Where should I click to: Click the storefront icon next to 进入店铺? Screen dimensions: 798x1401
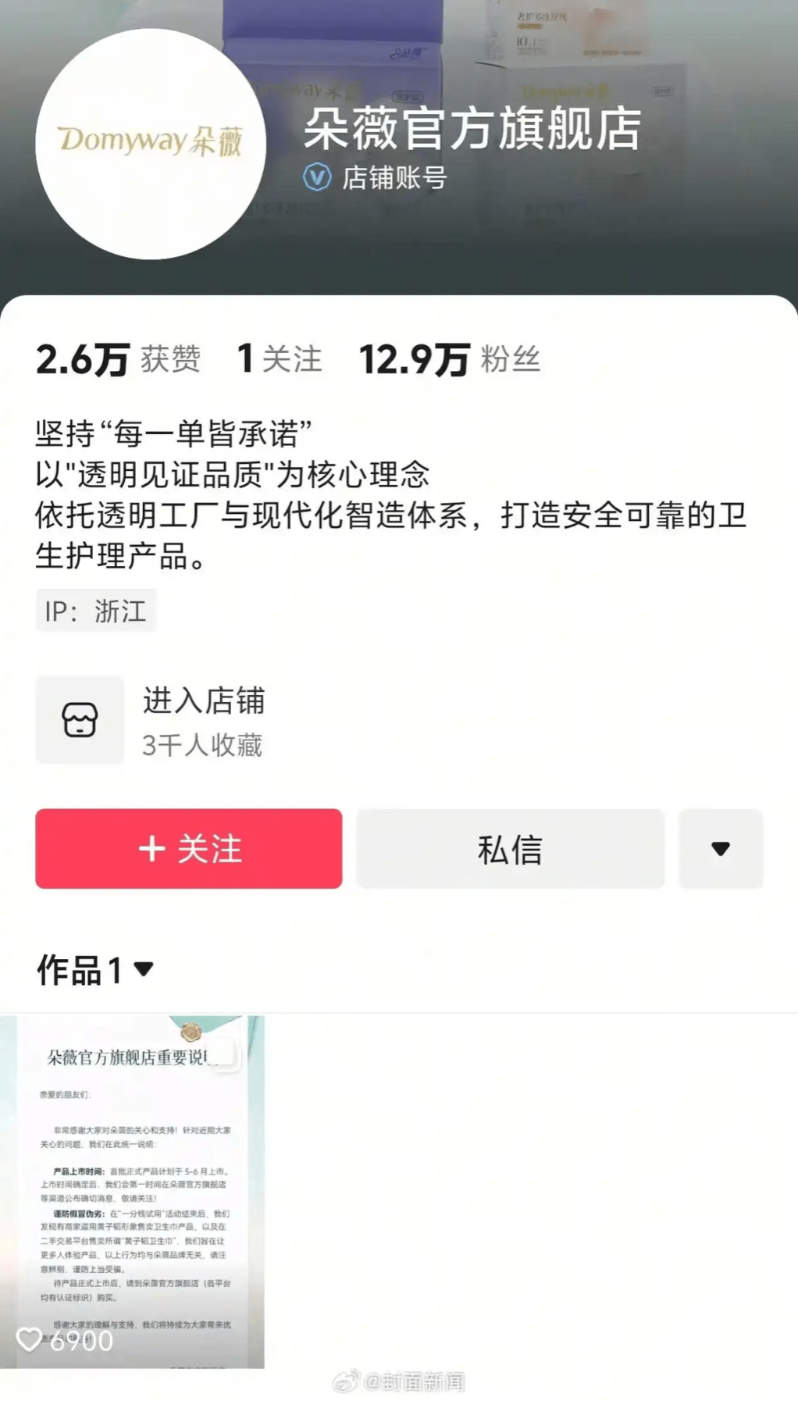click(x=80, y=720)
